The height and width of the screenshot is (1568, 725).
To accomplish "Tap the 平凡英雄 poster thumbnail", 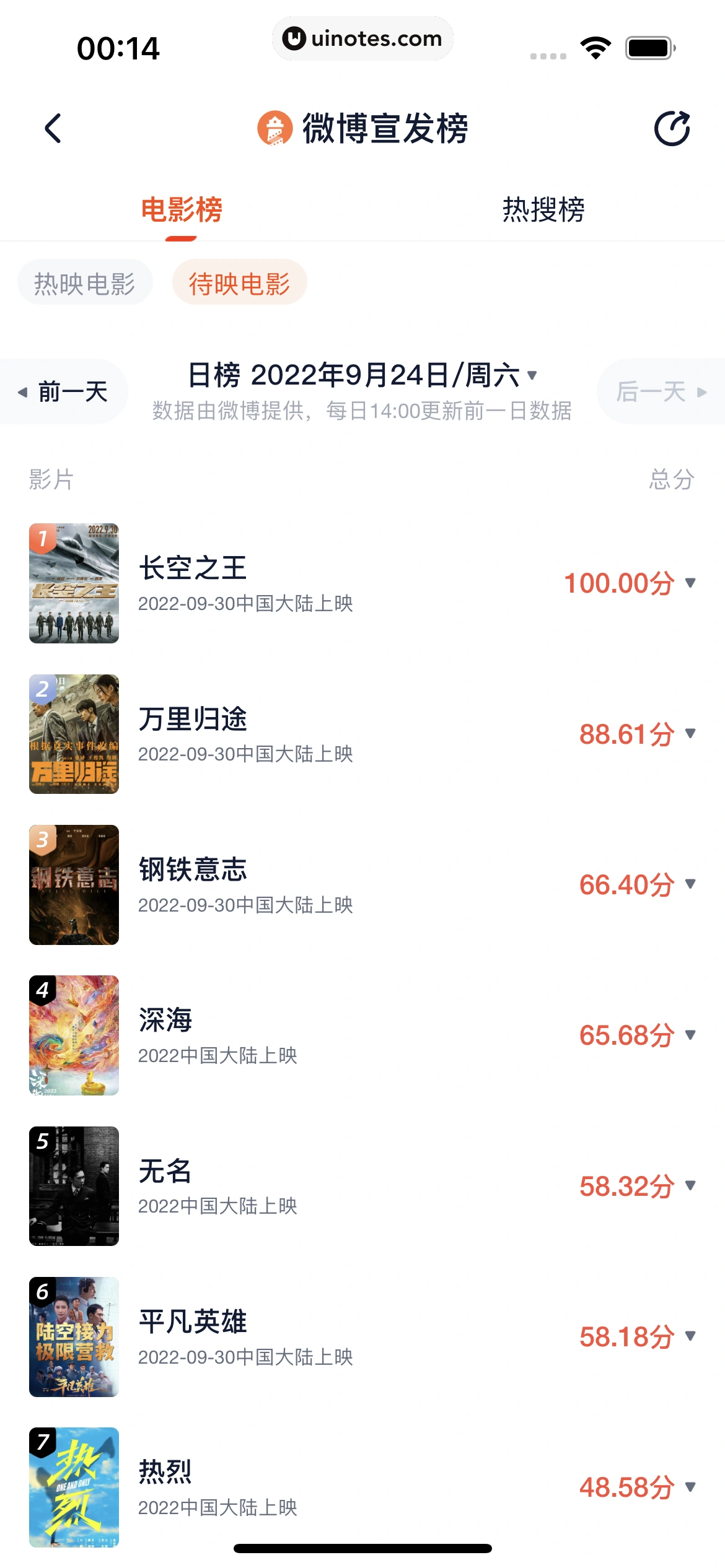I will point(74,1336).
